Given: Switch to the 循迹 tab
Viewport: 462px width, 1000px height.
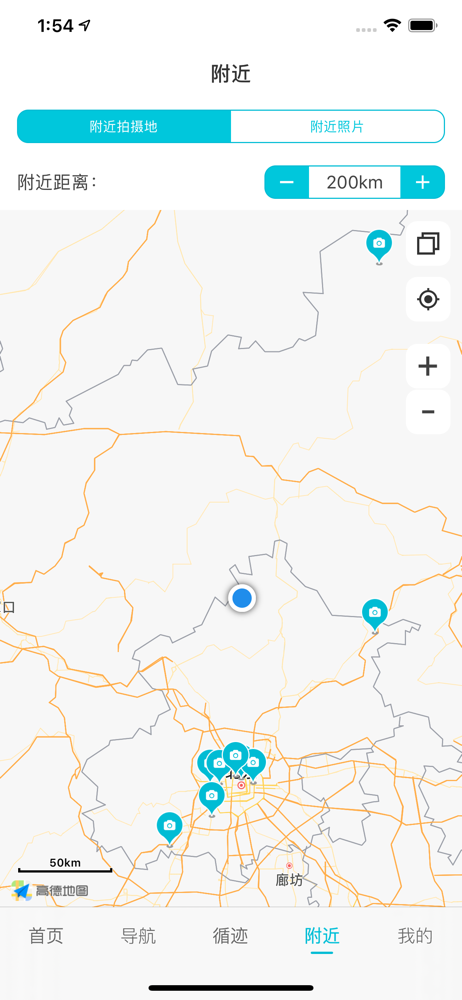Looking at the screenshot, I should click(230, 936).
